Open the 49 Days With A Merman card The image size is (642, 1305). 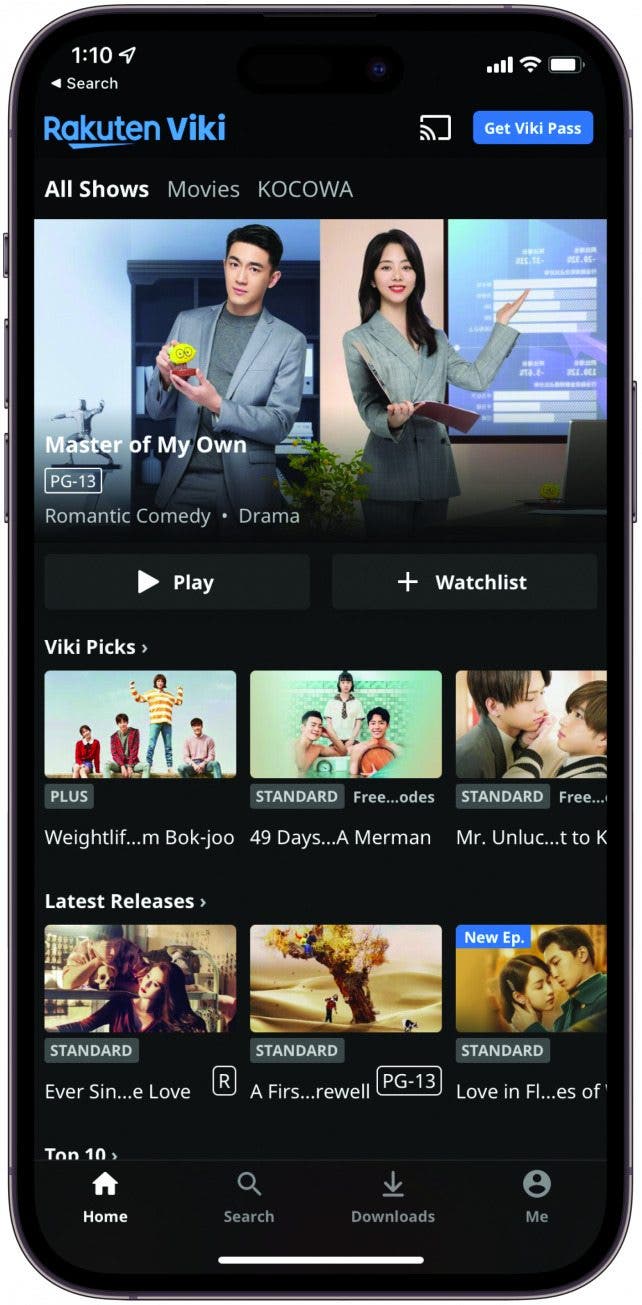pos(345,725)
